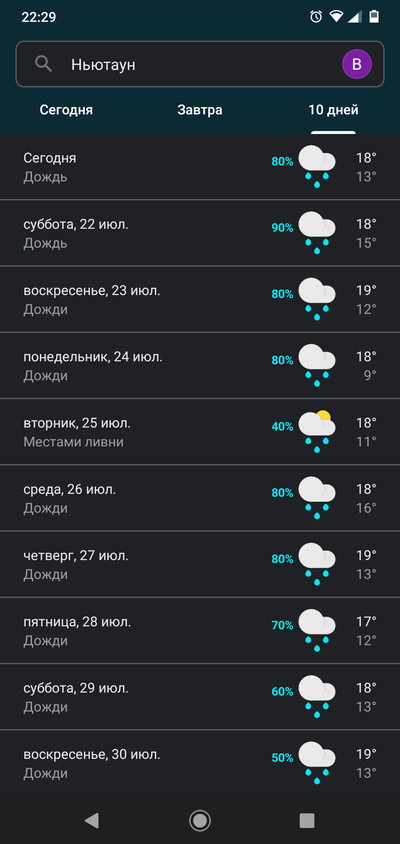Viewport: 400px width, 844px height.
Task: View details for пятница, 28 июл.
Action: (200, 630)
